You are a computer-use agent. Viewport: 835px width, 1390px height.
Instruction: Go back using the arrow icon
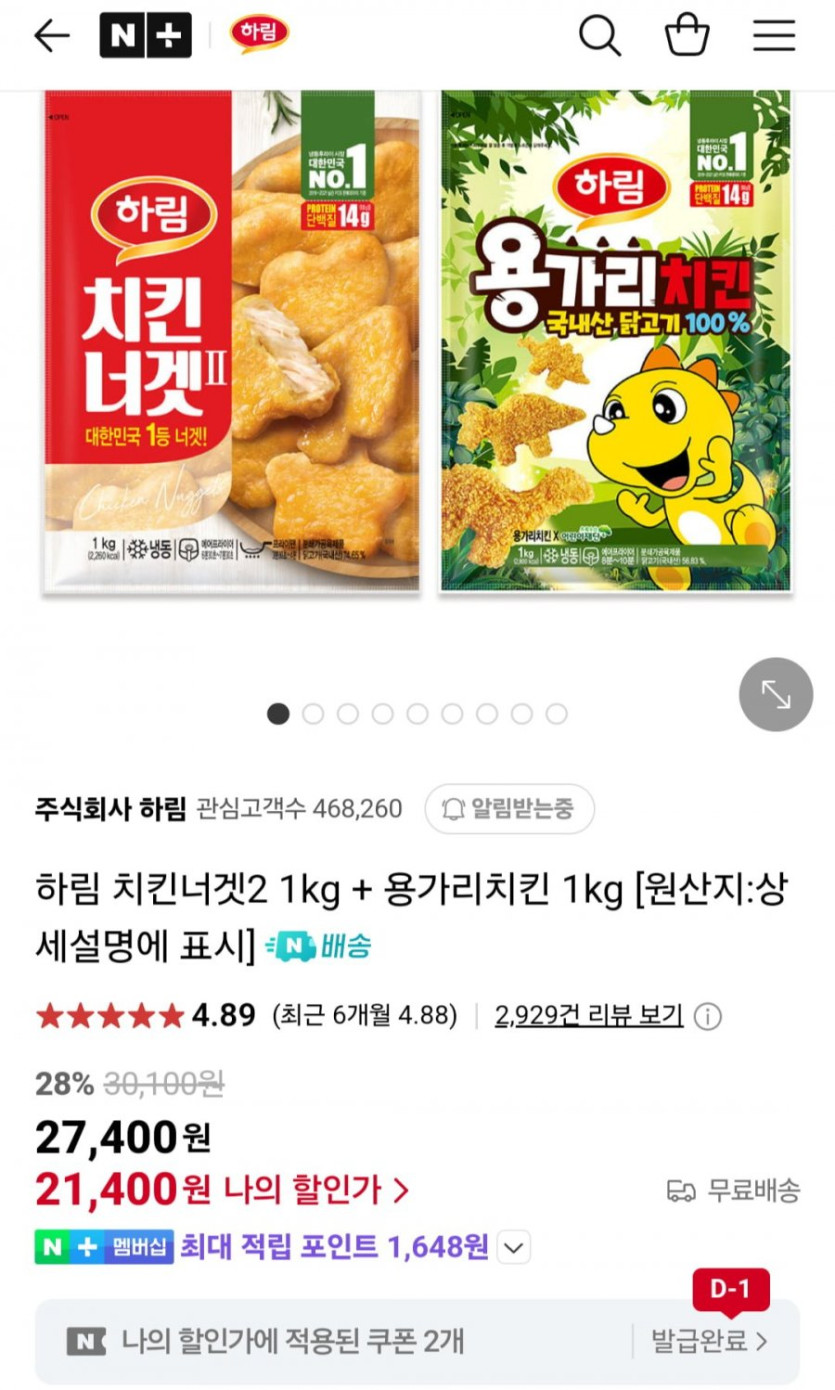pos(52,36)
